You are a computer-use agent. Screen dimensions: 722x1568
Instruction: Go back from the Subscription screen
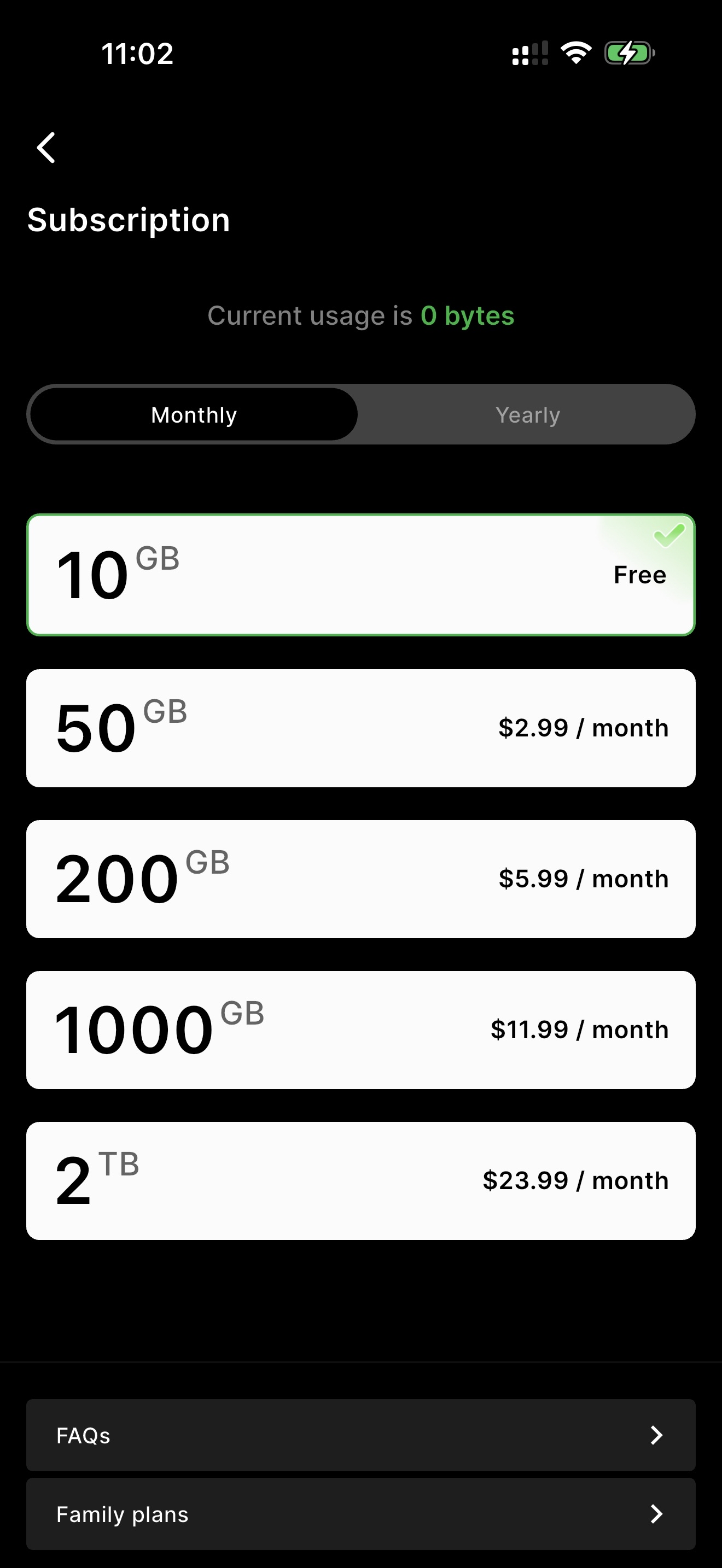tap(46, 148)
